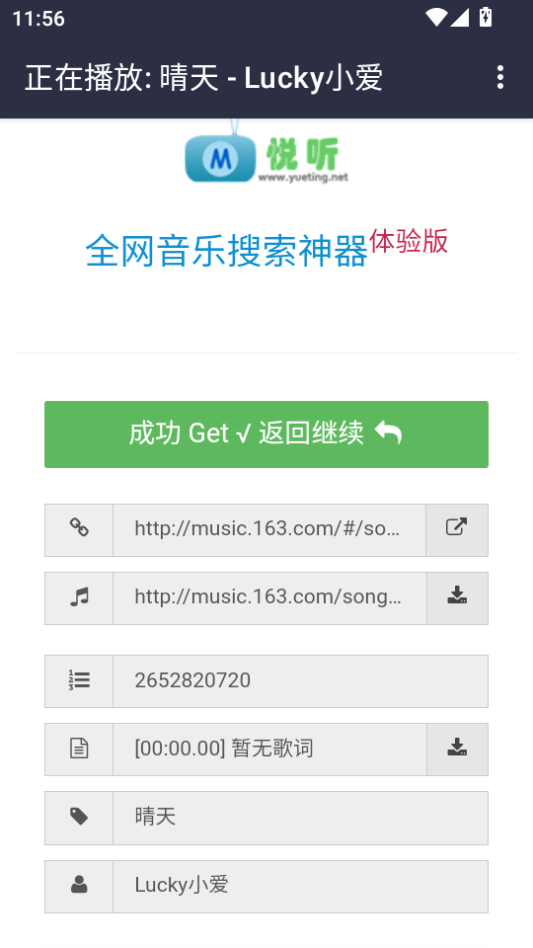Select the music.163.com/song... URL field
Screen dimensions: 533x948
(269, 598)
